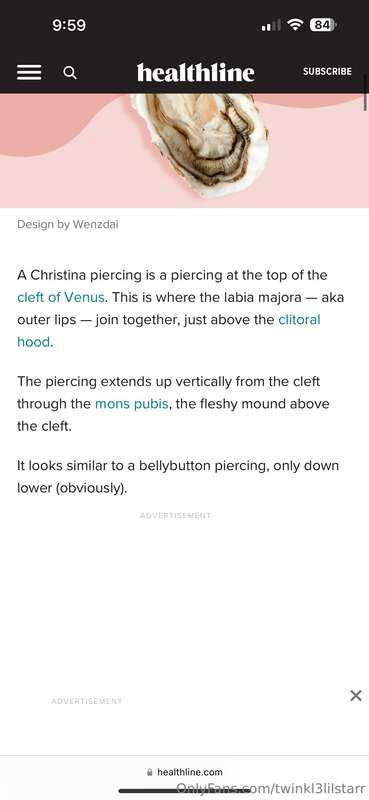Open the cleft of Venus link
369x800 pixels.
(x=61, y=297)
